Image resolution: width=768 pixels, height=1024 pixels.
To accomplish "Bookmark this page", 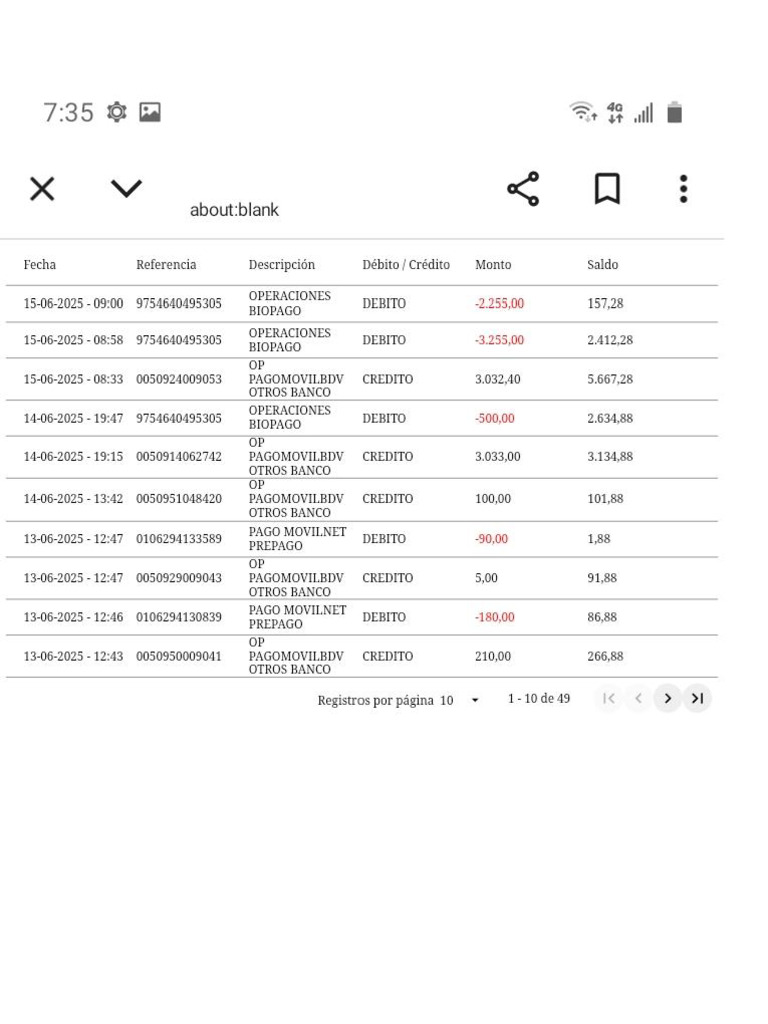I will tap(607, 189).
